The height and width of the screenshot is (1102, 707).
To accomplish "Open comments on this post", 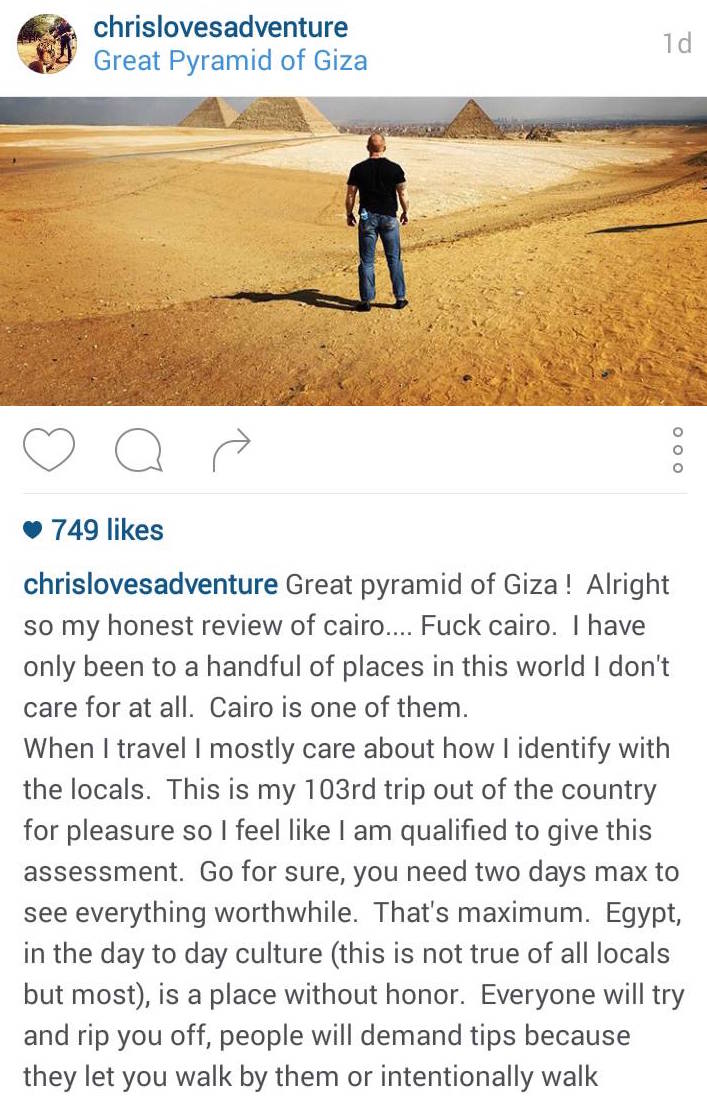I will pos(138,450).
